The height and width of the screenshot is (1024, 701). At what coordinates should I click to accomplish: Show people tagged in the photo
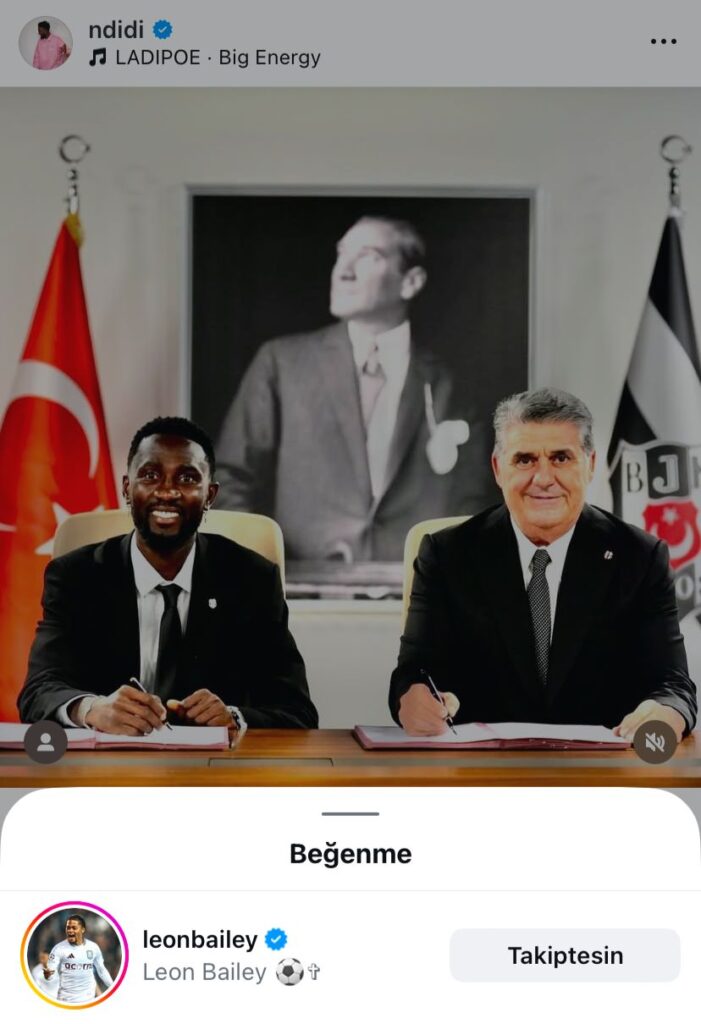click(x=45, y=741)
